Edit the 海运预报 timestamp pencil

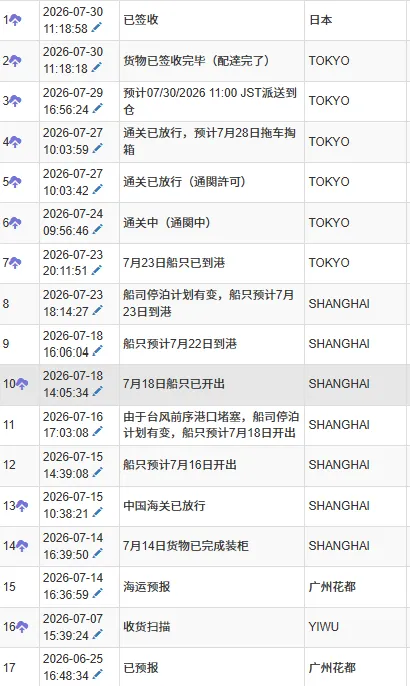[97, 594]
